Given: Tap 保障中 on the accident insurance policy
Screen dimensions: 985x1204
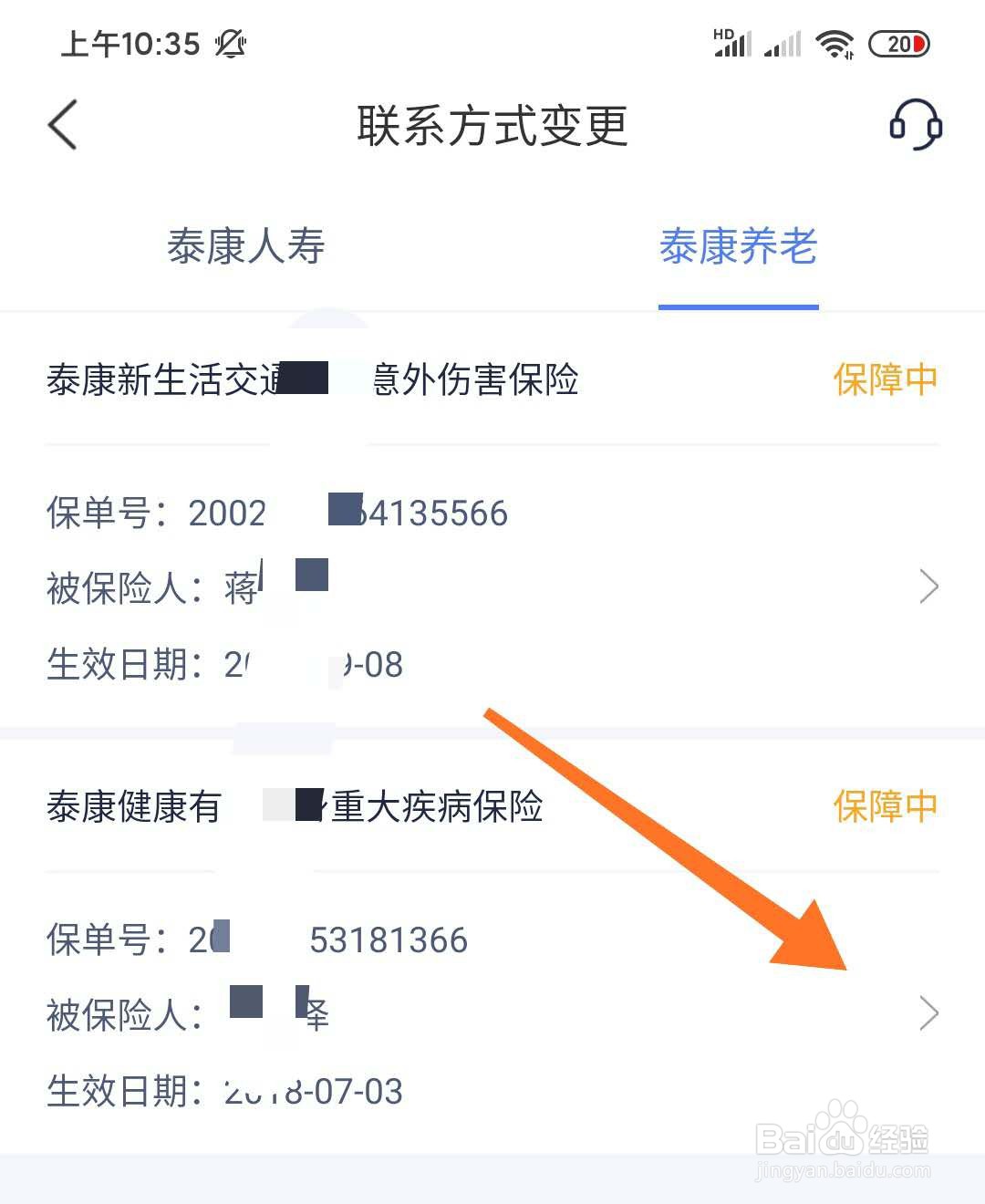Looking at the screenshot, I should [886, 379].
